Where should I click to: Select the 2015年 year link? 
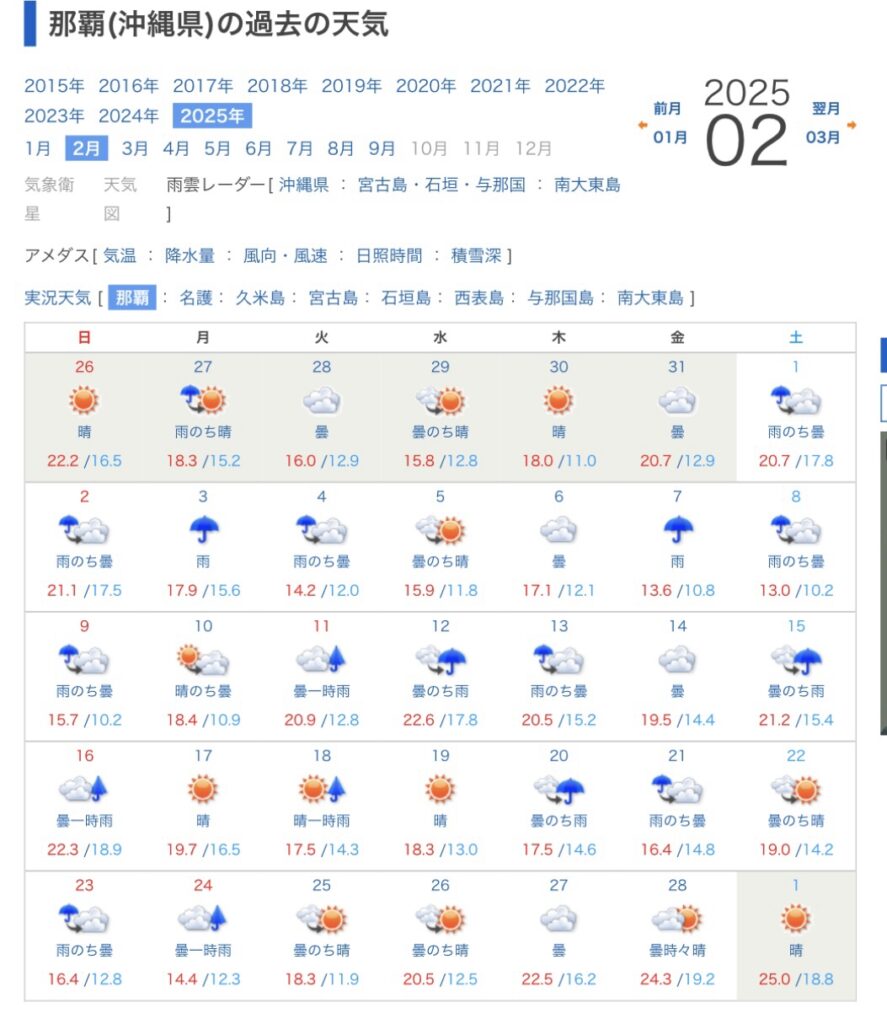(54, 86)
